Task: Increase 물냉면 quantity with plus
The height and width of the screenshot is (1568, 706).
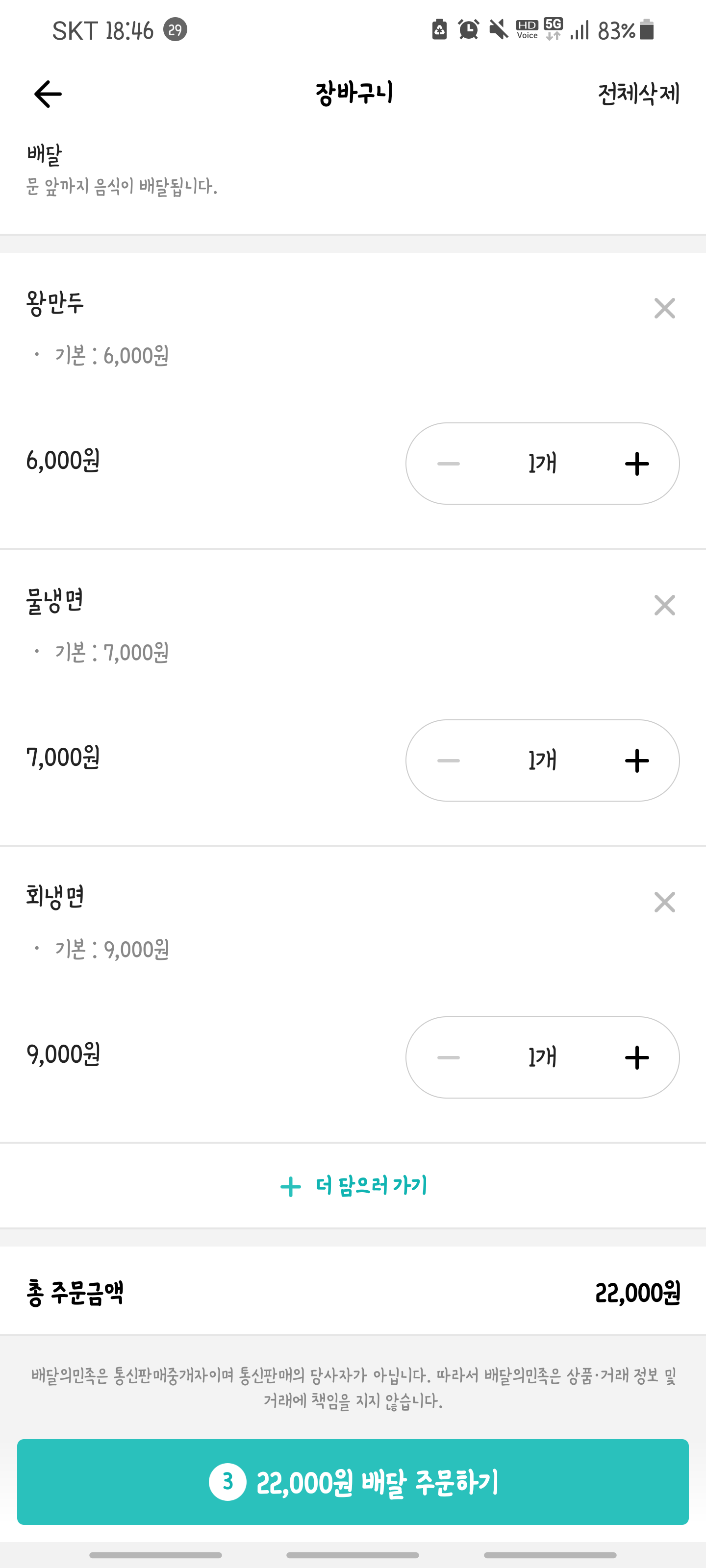Action: pos(636,761)
